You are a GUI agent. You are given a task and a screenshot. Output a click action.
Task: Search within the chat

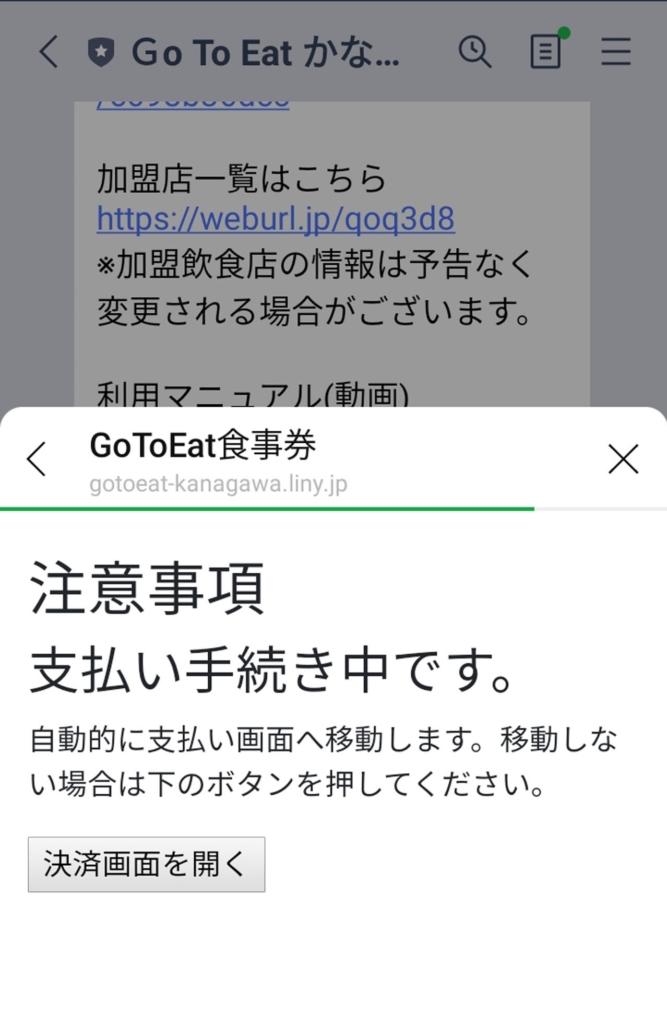pyautogui.click(x=475, y=52)
